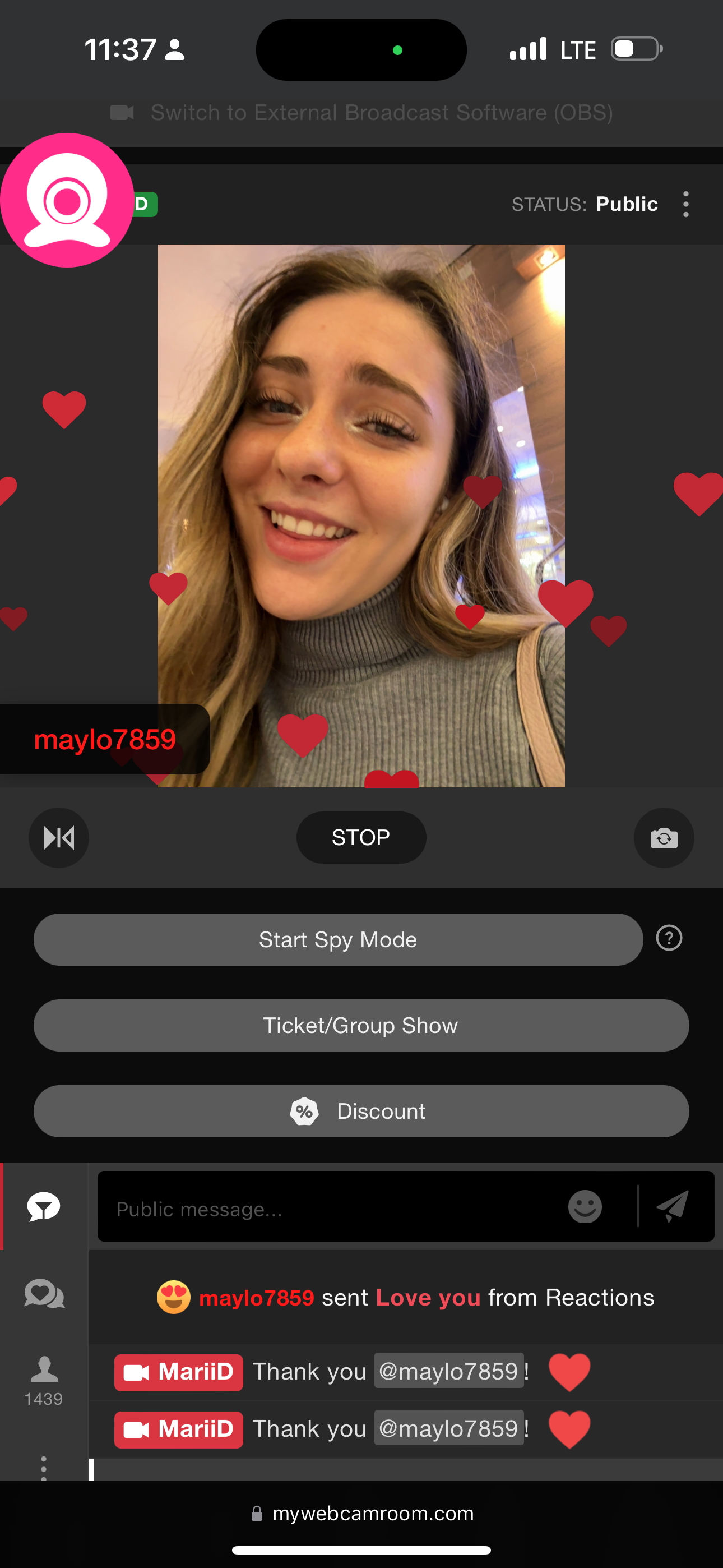Switch to the private messages tab
Viewport: 723px width, 1568px height.
(x=44, y=1293)
